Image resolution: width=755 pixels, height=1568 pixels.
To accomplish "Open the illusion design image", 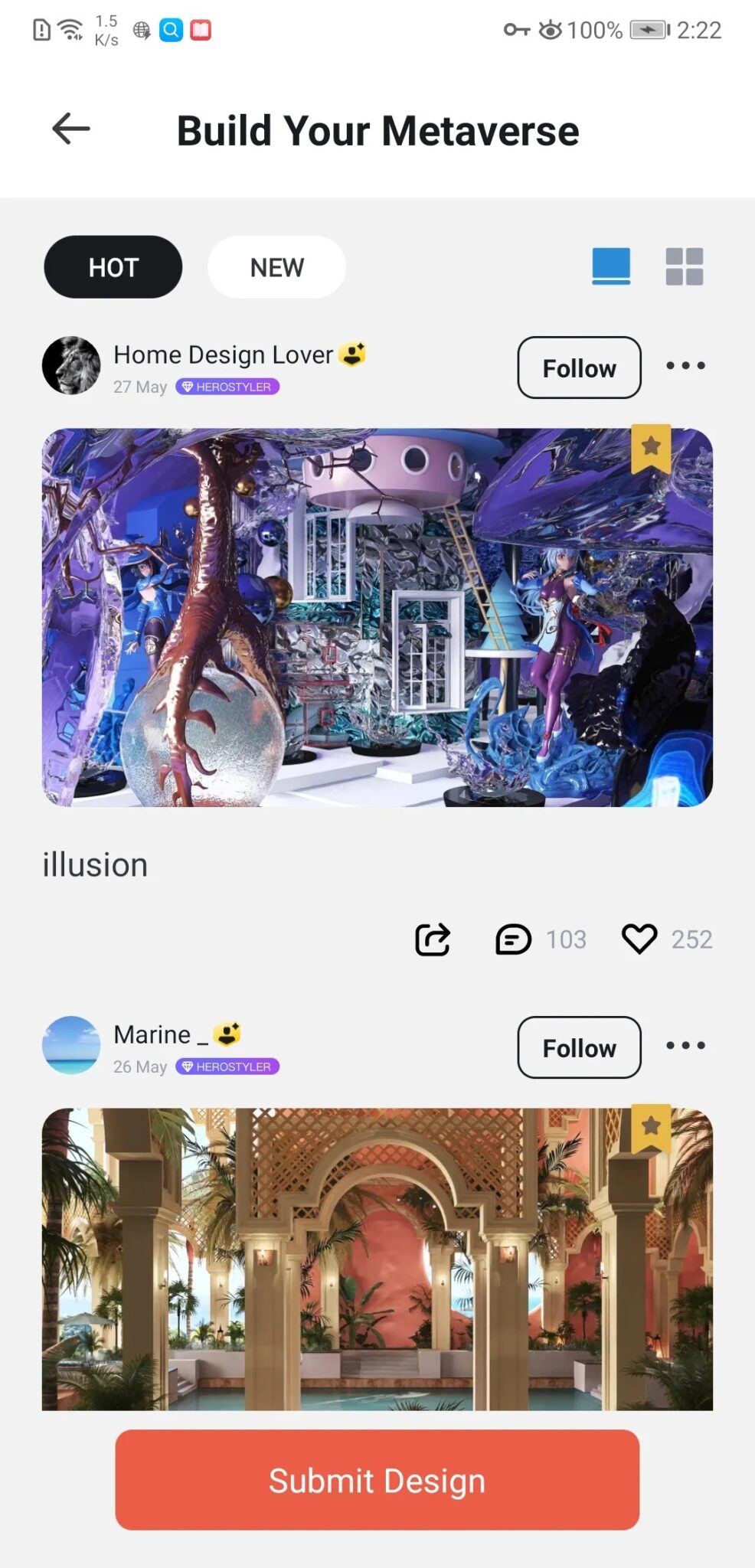I will coord(377,617).
